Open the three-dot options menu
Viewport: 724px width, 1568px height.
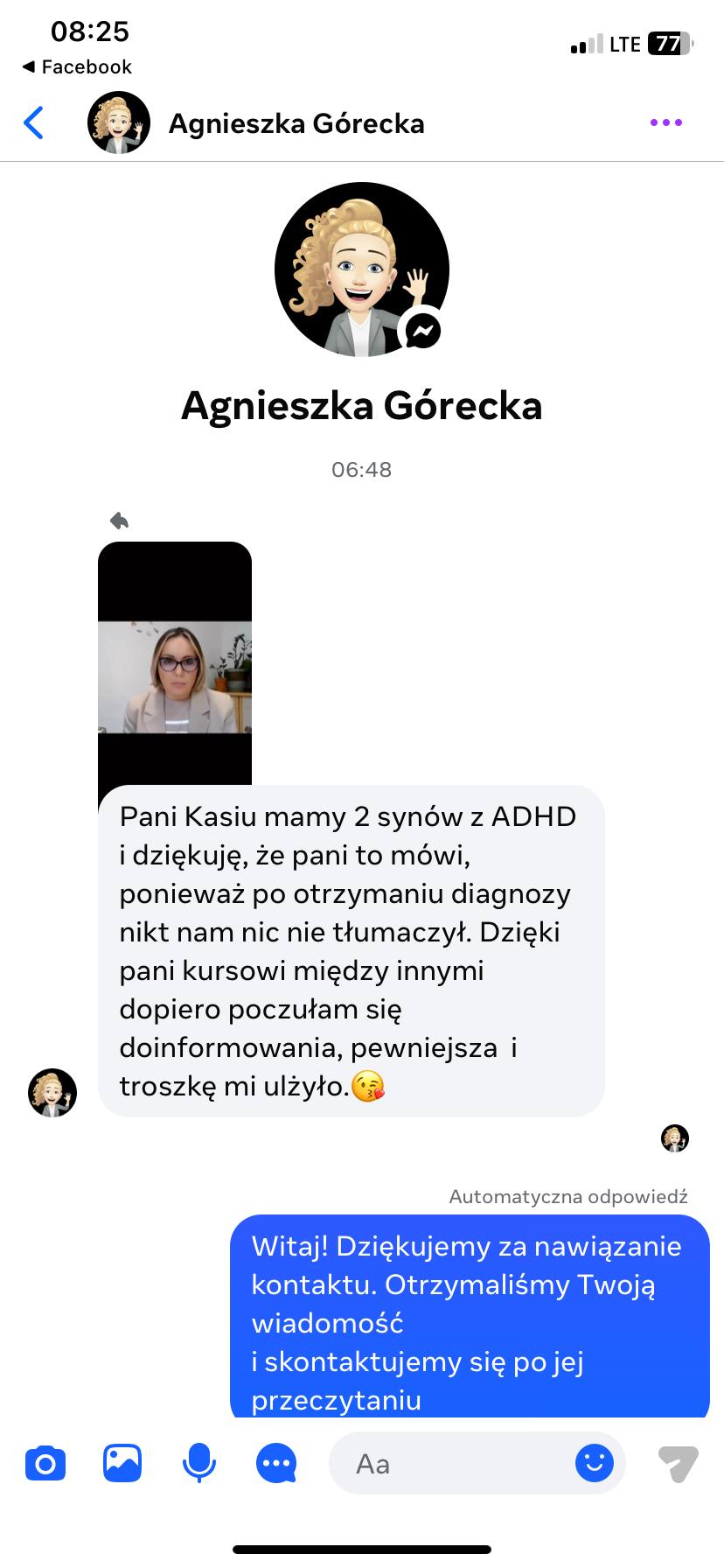(665, 123)
